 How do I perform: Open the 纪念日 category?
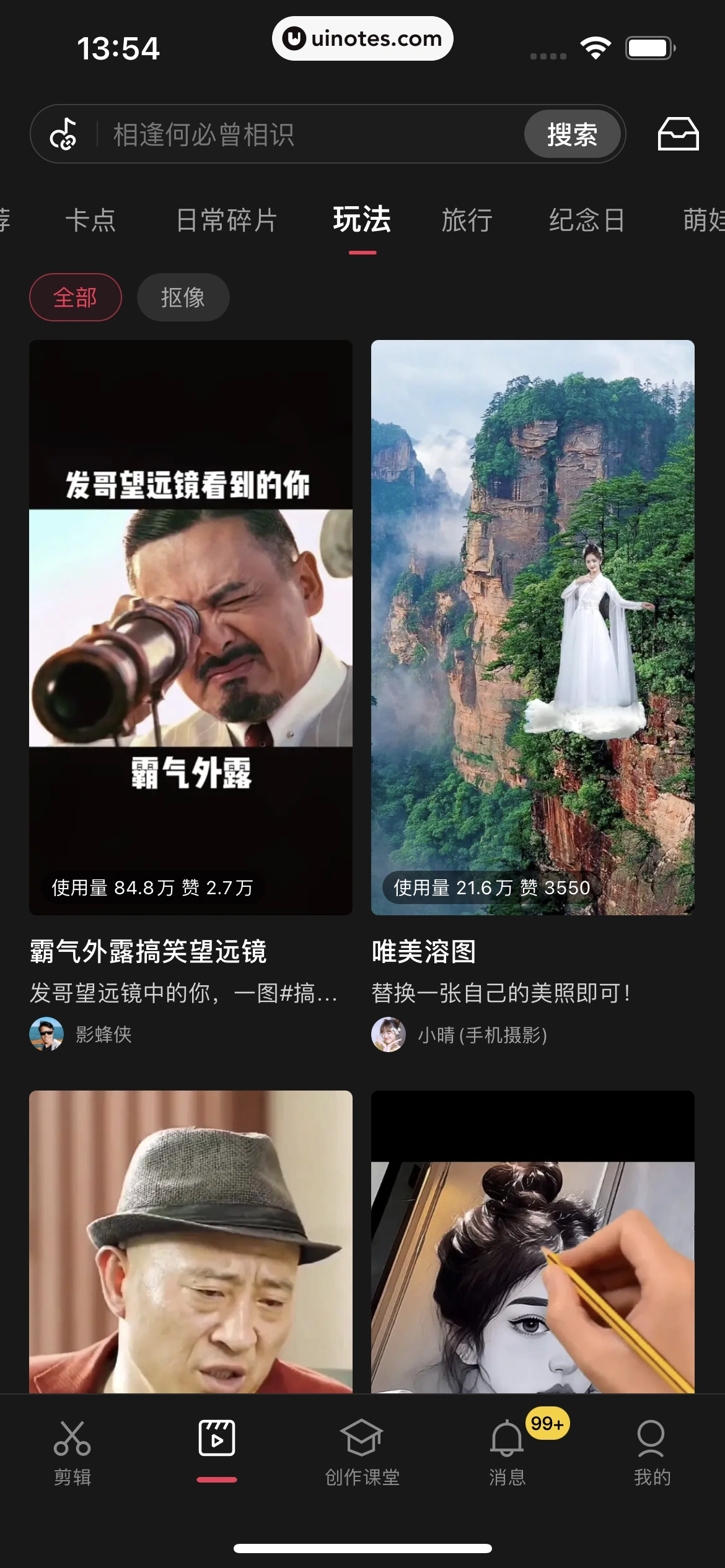(587, 220)
